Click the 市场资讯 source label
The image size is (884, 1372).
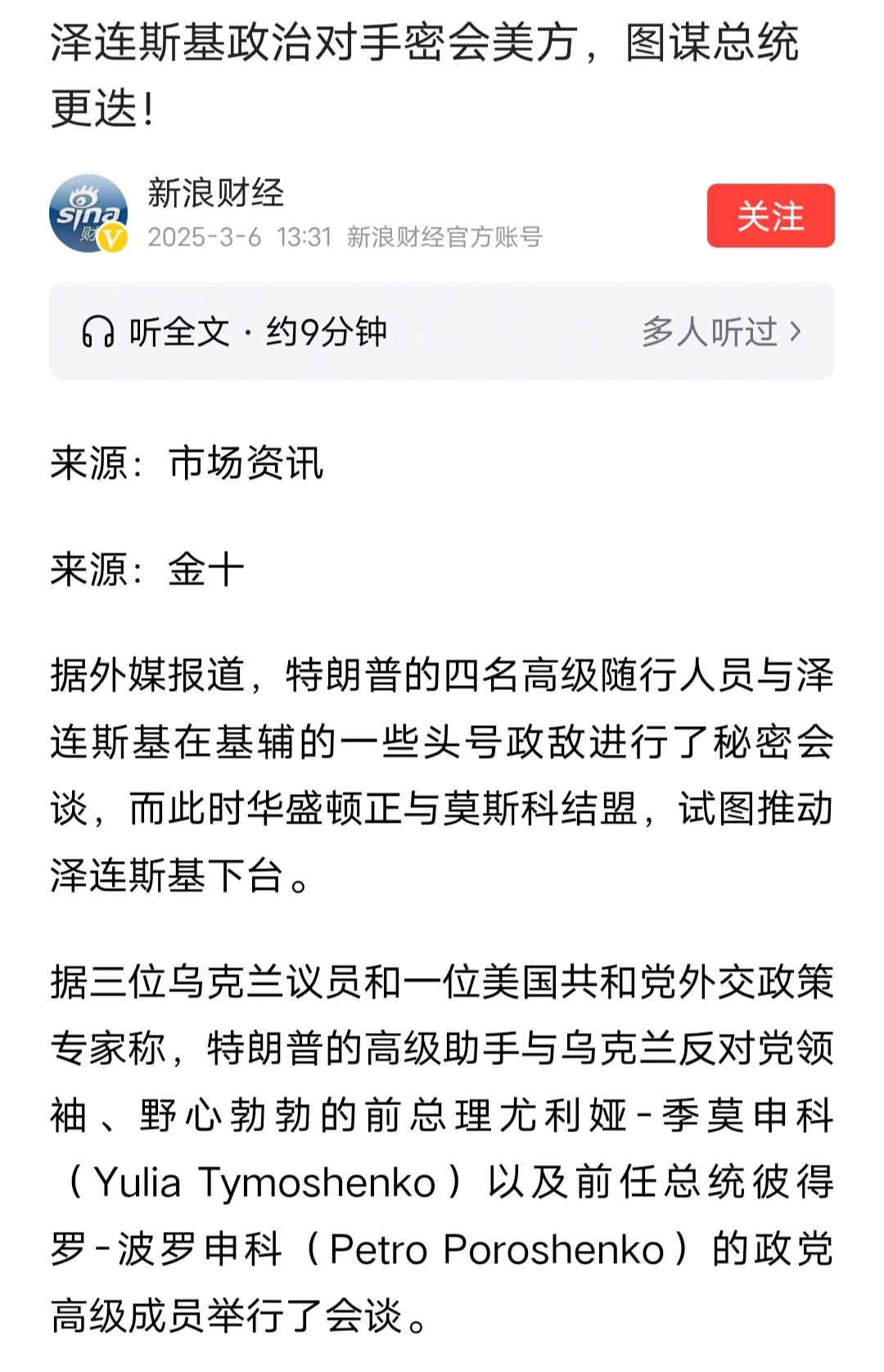pos(247,460)
